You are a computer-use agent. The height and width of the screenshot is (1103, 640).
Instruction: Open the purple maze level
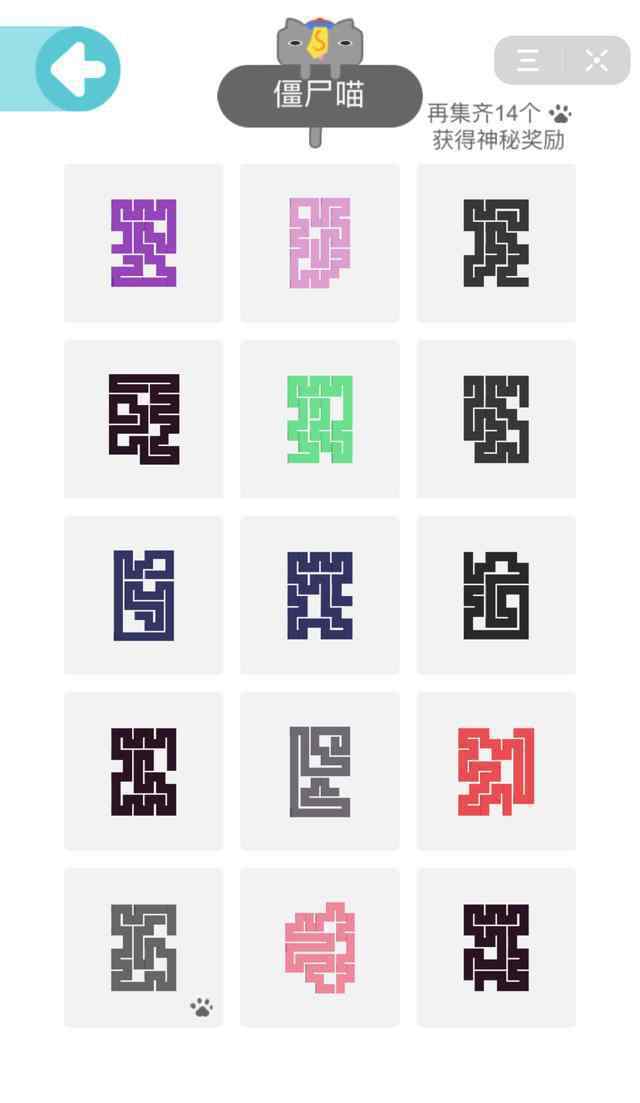point(143,243)
